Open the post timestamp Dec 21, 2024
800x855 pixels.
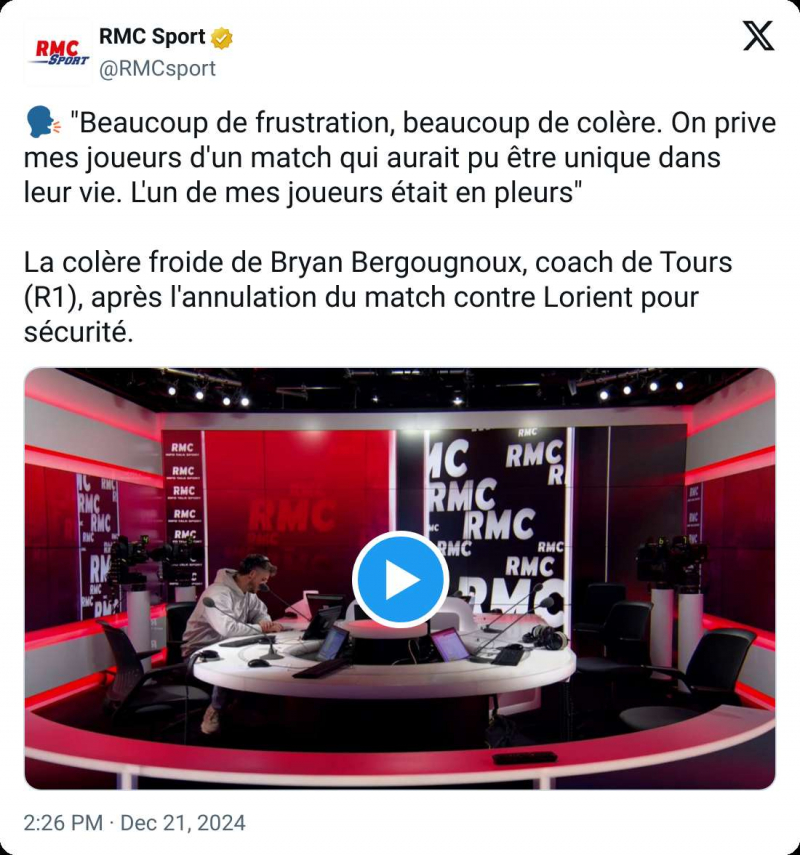click(134, 823)
